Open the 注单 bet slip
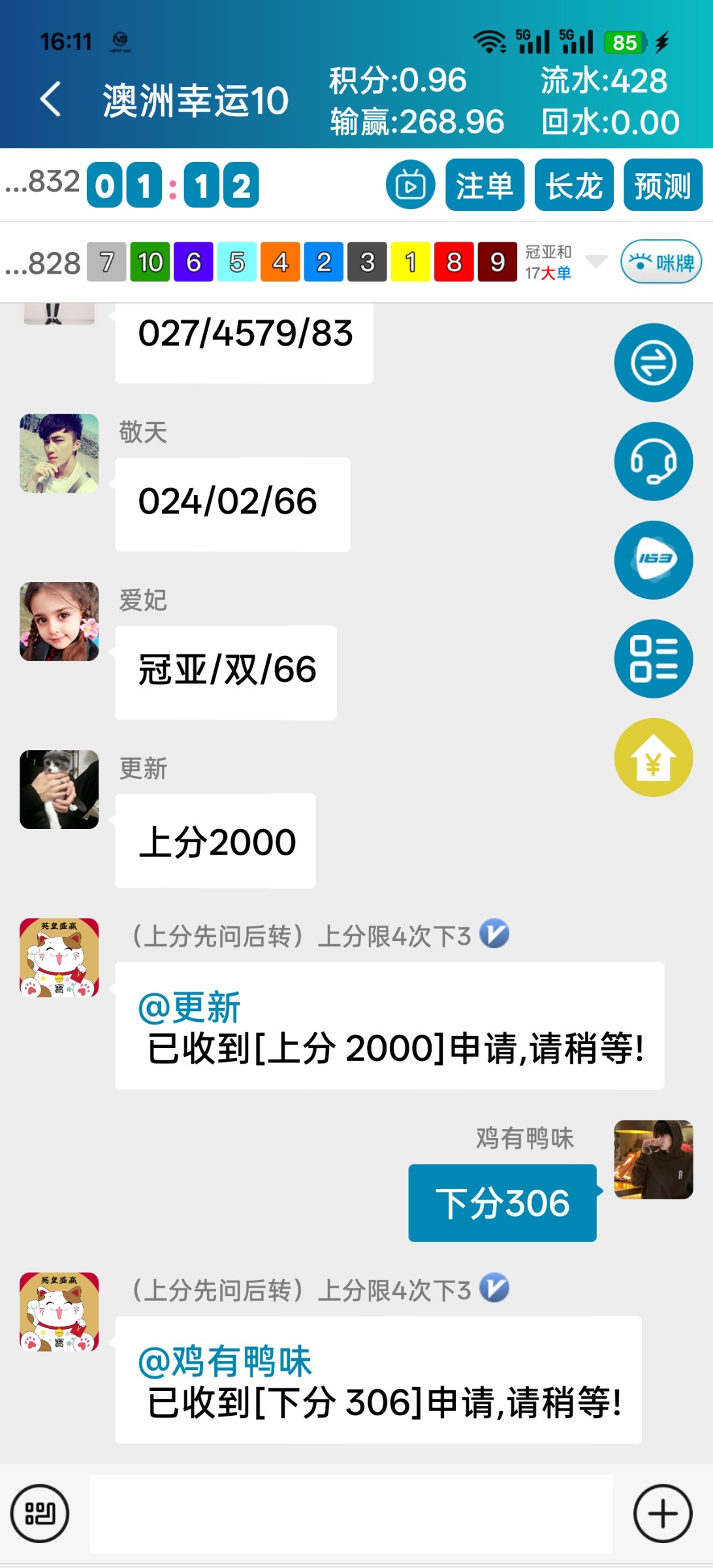This screenshot has height=1568, width=713. (x=484, y=186)
